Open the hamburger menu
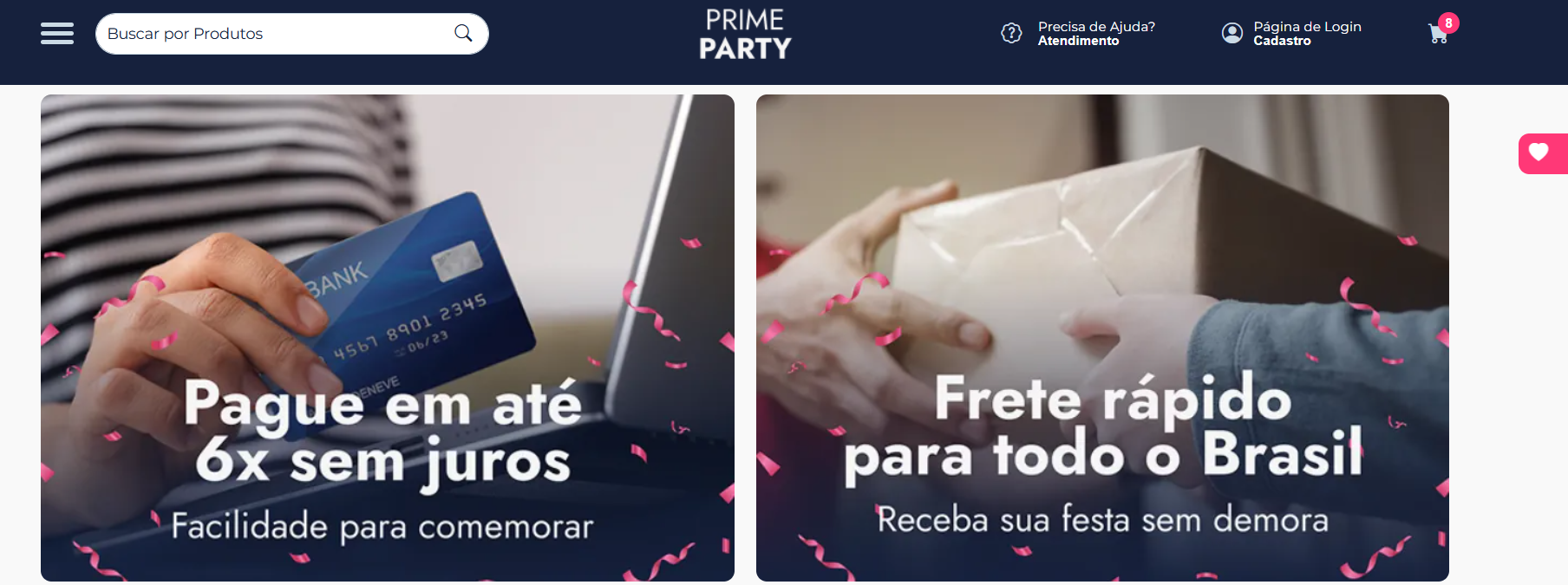 pyautogui.click(x=57, y=34)
